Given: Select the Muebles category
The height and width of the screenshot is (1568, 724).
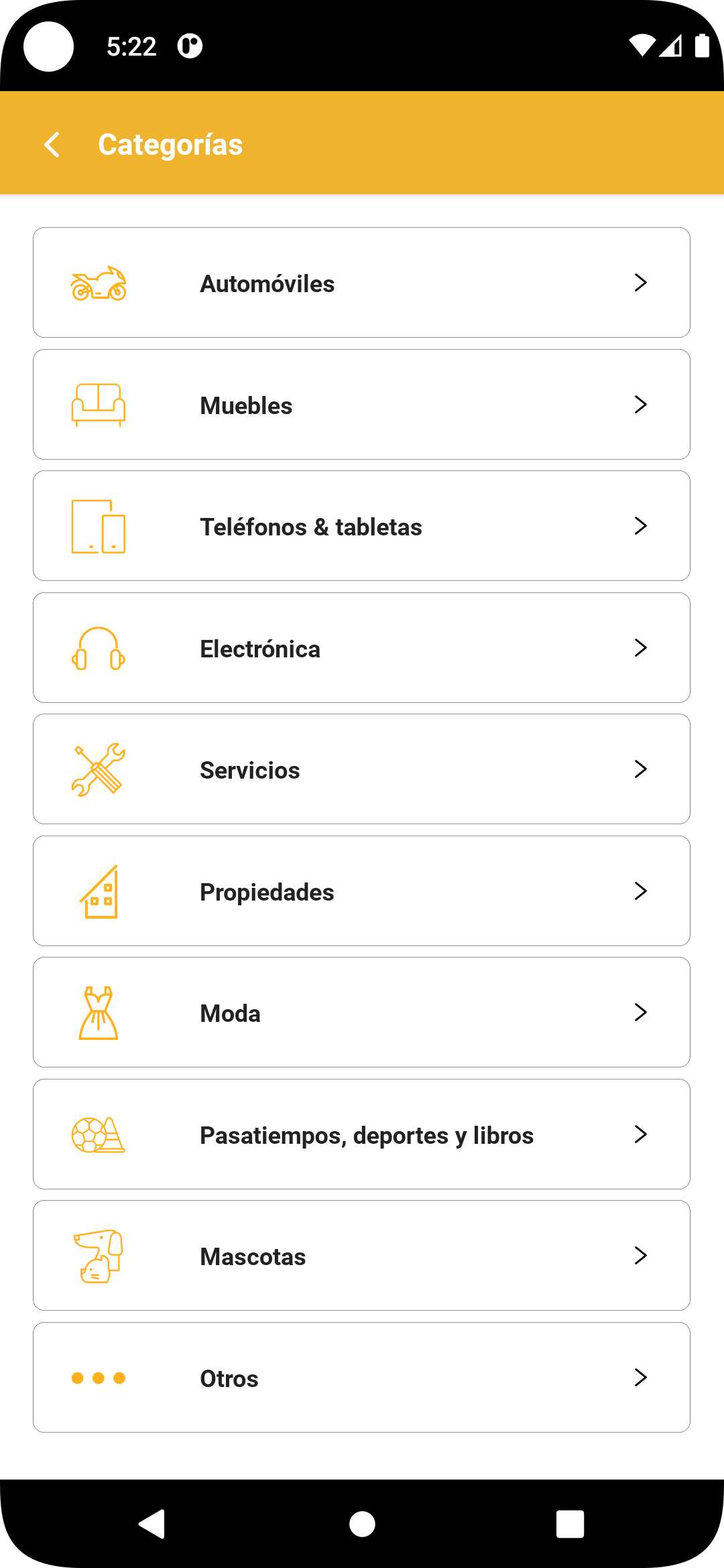Looking at the screenshot, I should click(361, 405).
